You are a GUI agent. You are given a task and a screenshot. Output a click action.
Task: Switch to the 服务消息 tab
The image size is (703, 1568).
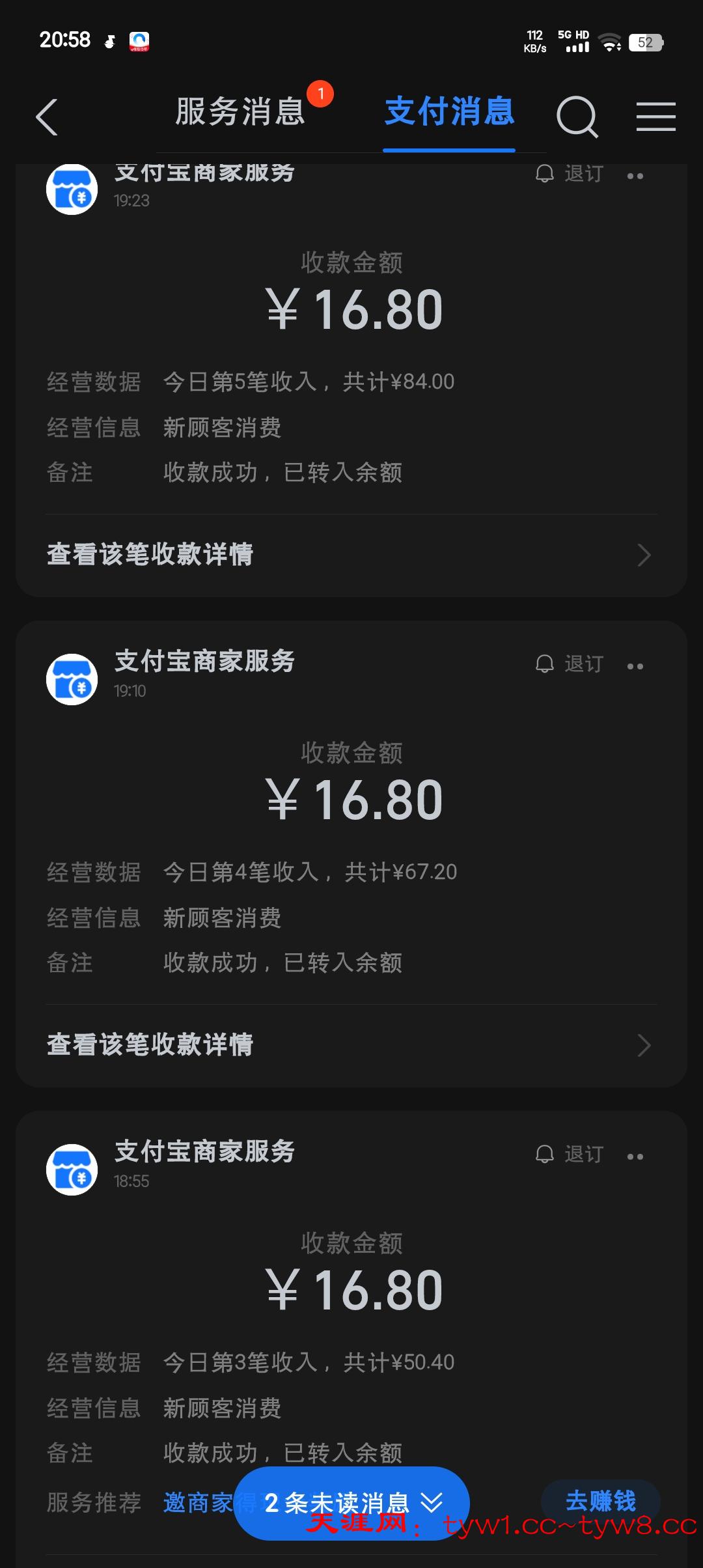click(x=240, y=111)
